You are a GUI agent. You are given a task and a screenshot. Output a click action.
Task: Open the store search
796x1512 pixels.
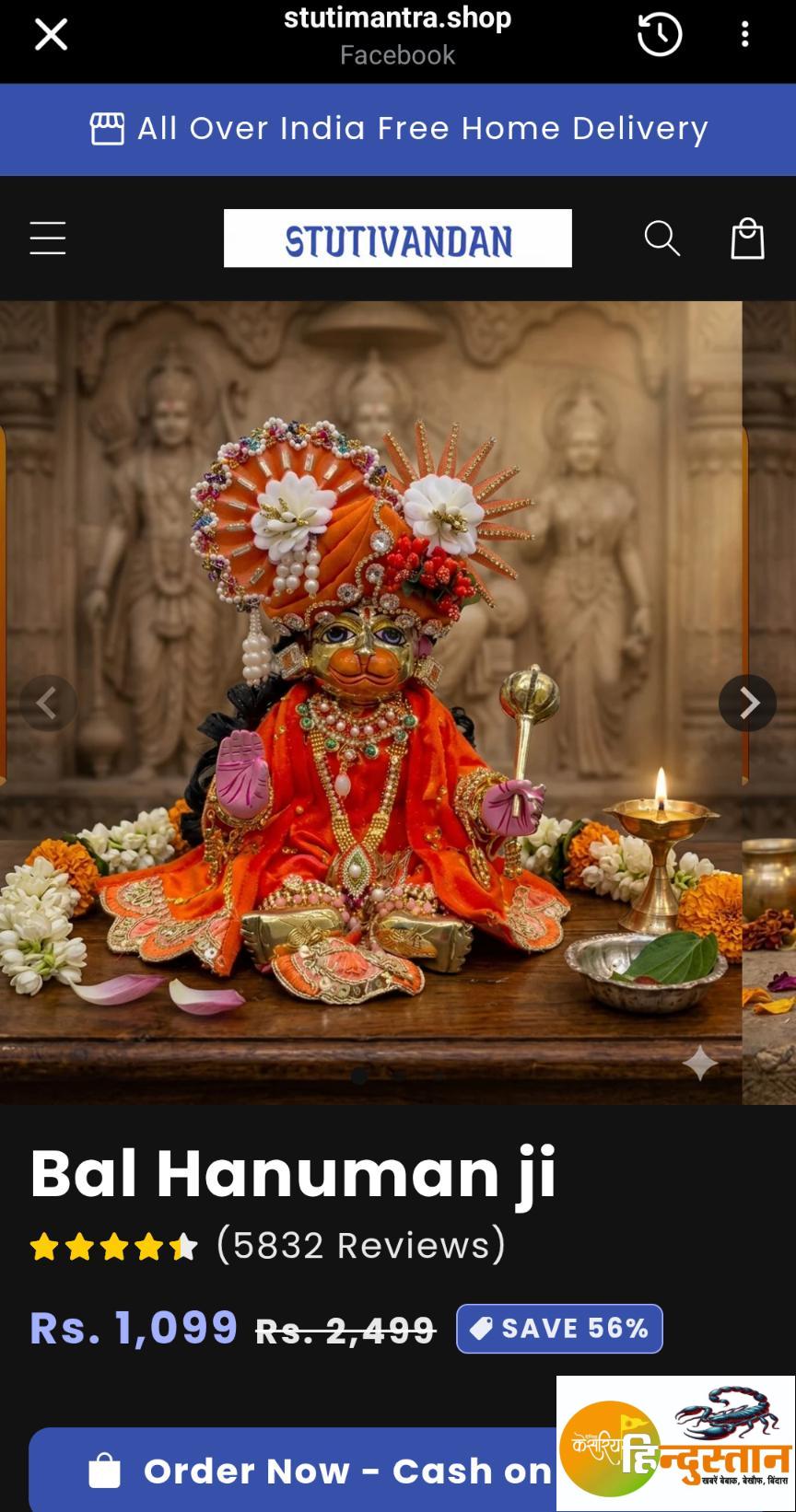click(x=661, y=238)
